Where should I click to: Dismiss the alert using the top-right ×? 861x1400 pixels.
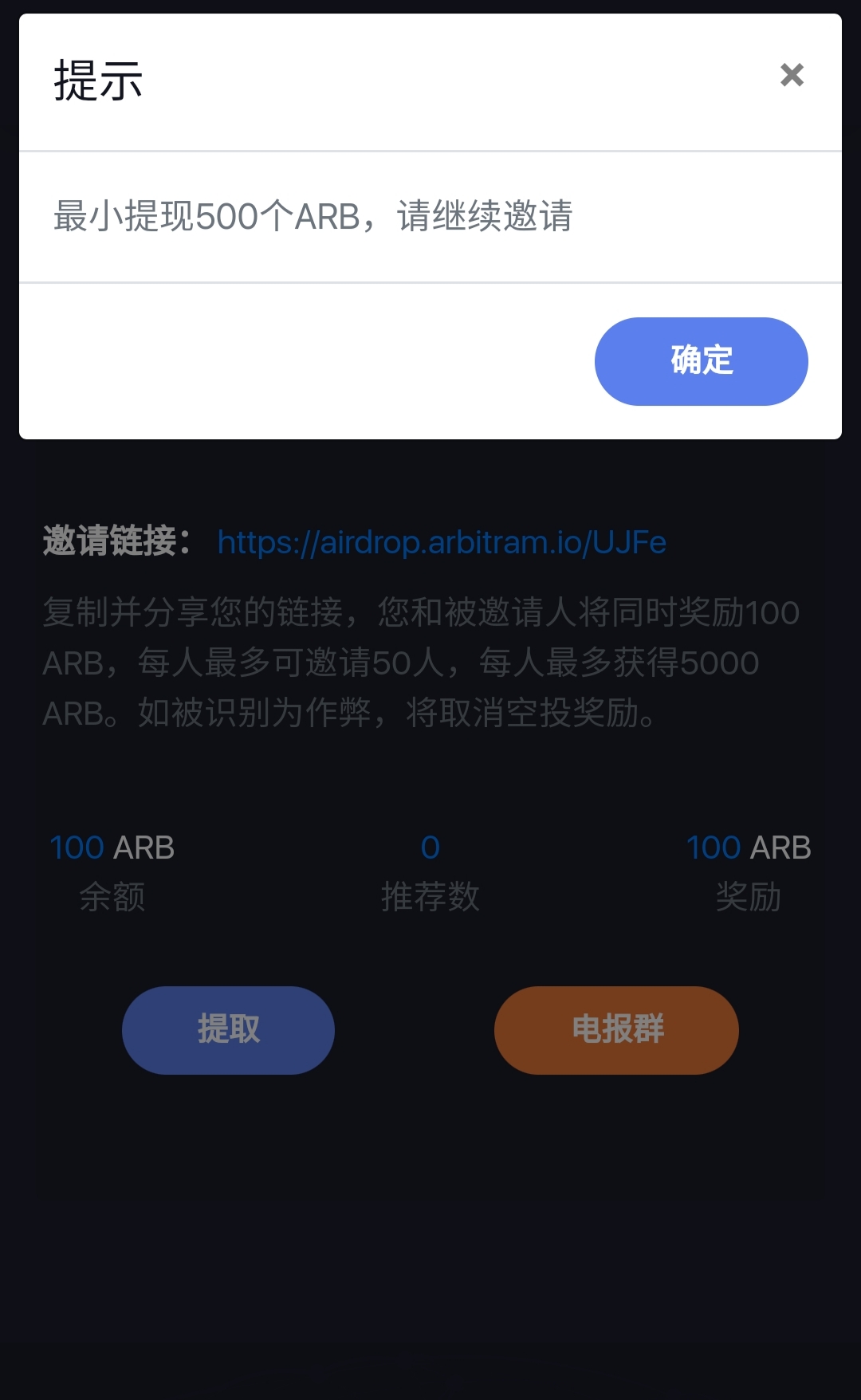(x=792, y=75)
